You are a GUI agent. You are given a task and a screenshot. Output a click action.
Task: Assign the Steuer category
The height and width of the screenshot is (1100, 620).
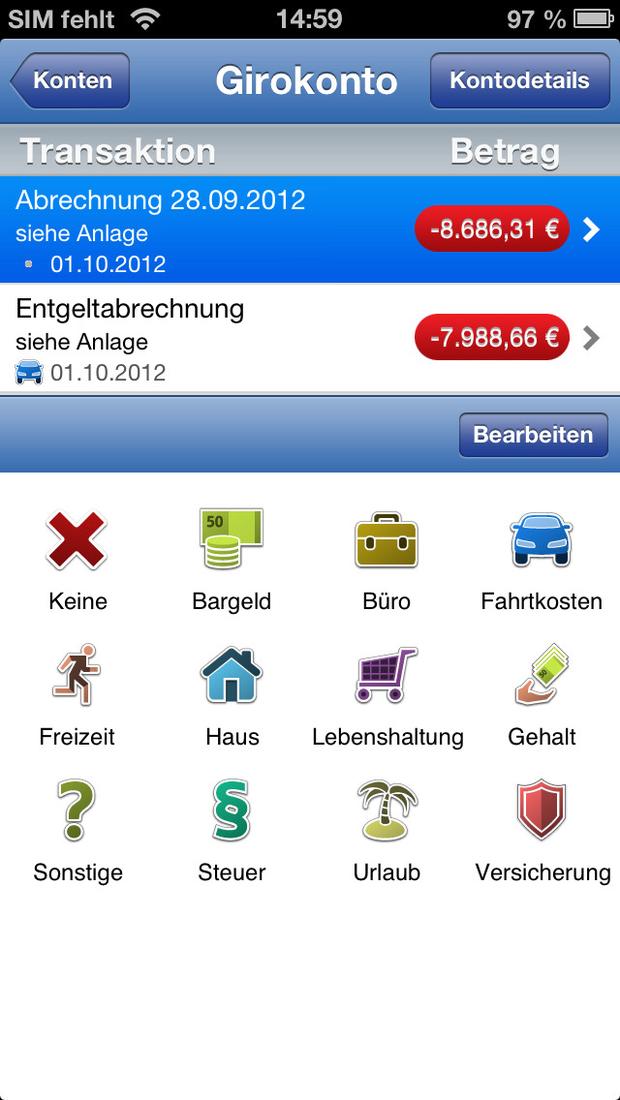[231, 832]
